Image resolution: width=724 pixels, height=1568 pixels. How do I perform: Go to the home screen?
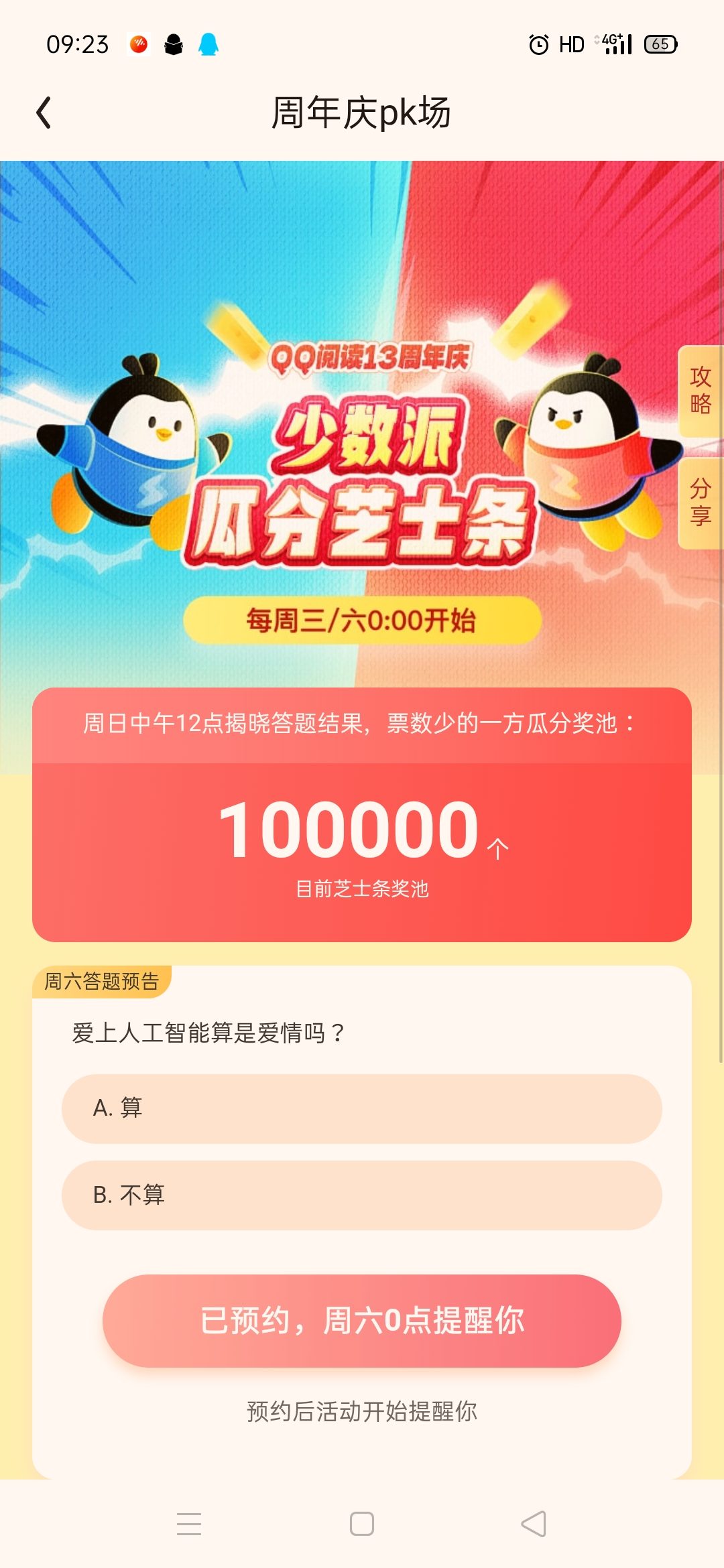click(x=362, y=1523)
